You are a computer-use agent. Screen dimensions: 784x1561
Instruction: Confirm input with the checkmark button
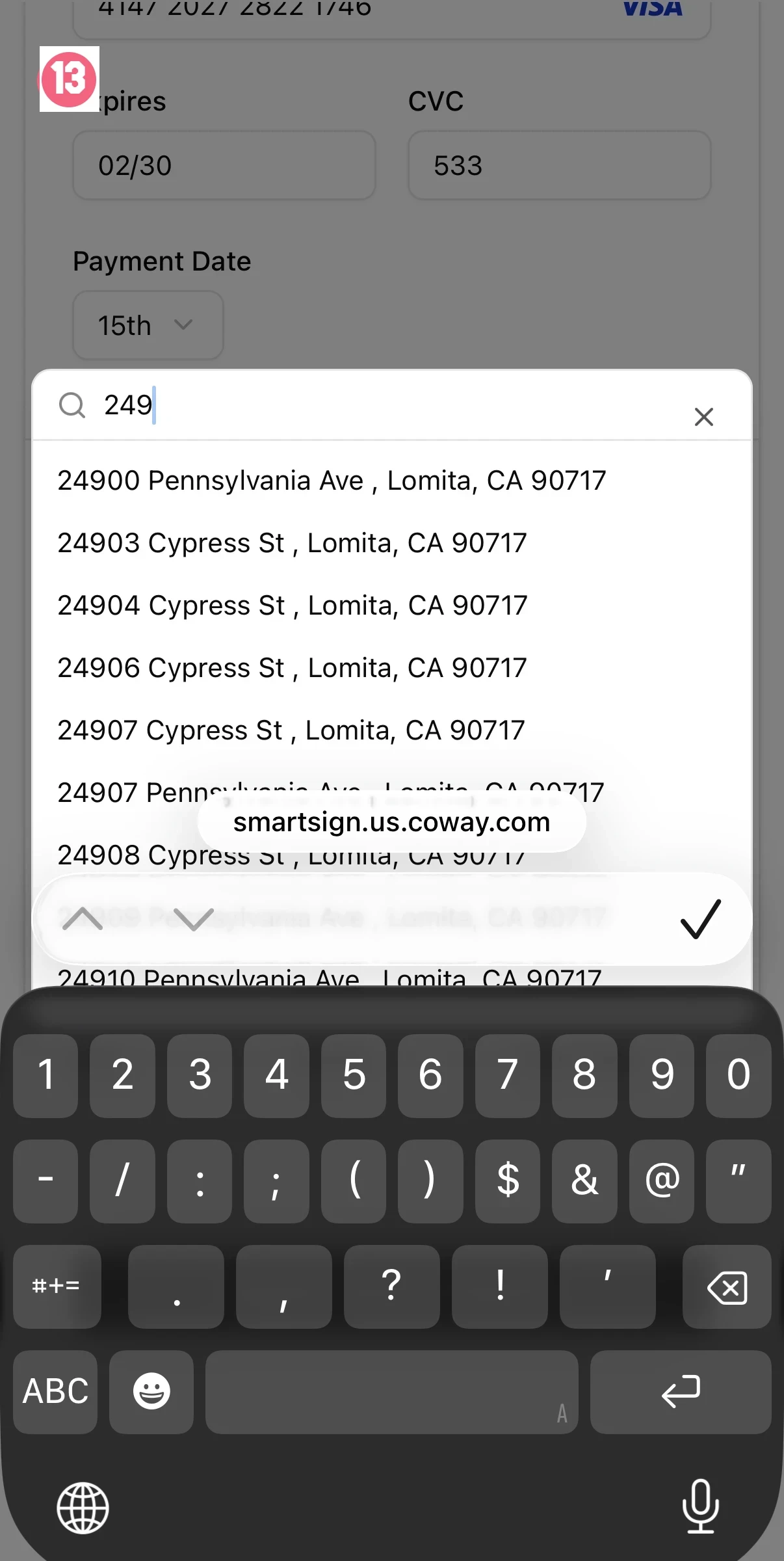coord(701,919)
